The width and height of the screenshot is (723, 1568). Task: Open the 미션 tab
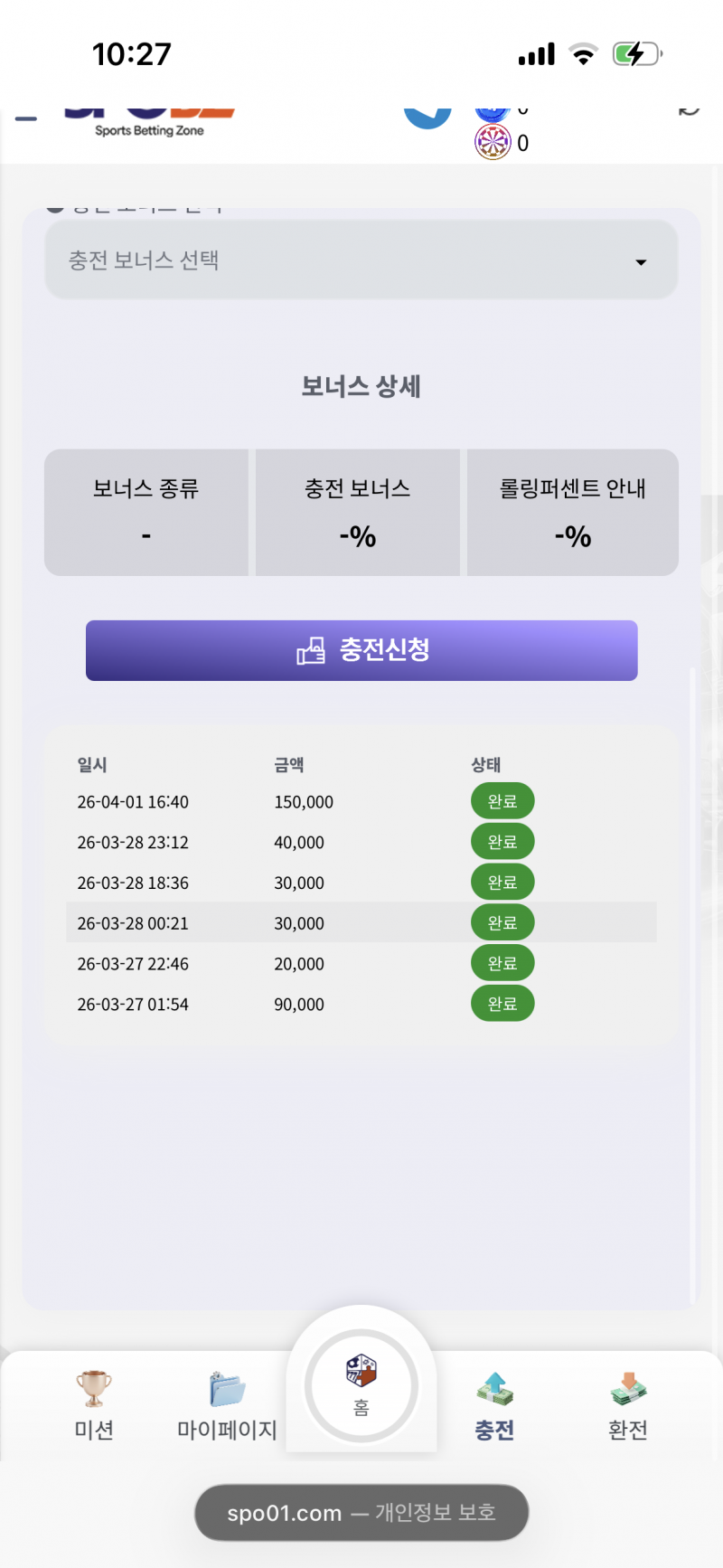(94, 1404)
